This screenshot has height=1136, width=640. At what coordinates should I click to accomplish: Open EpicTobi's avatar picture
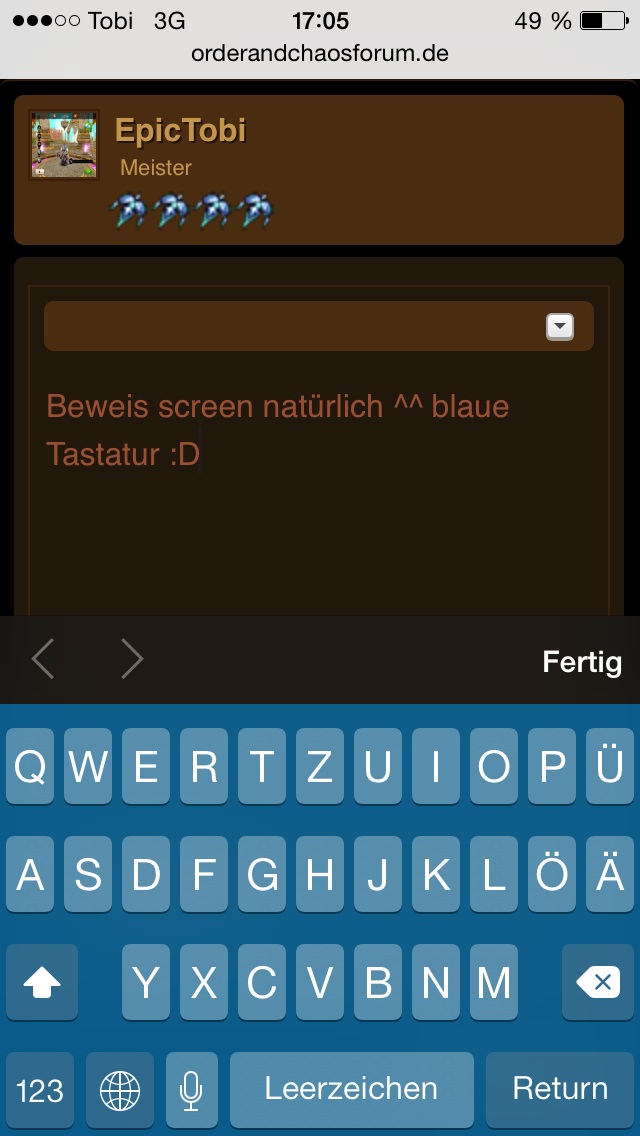pos(64,145)
